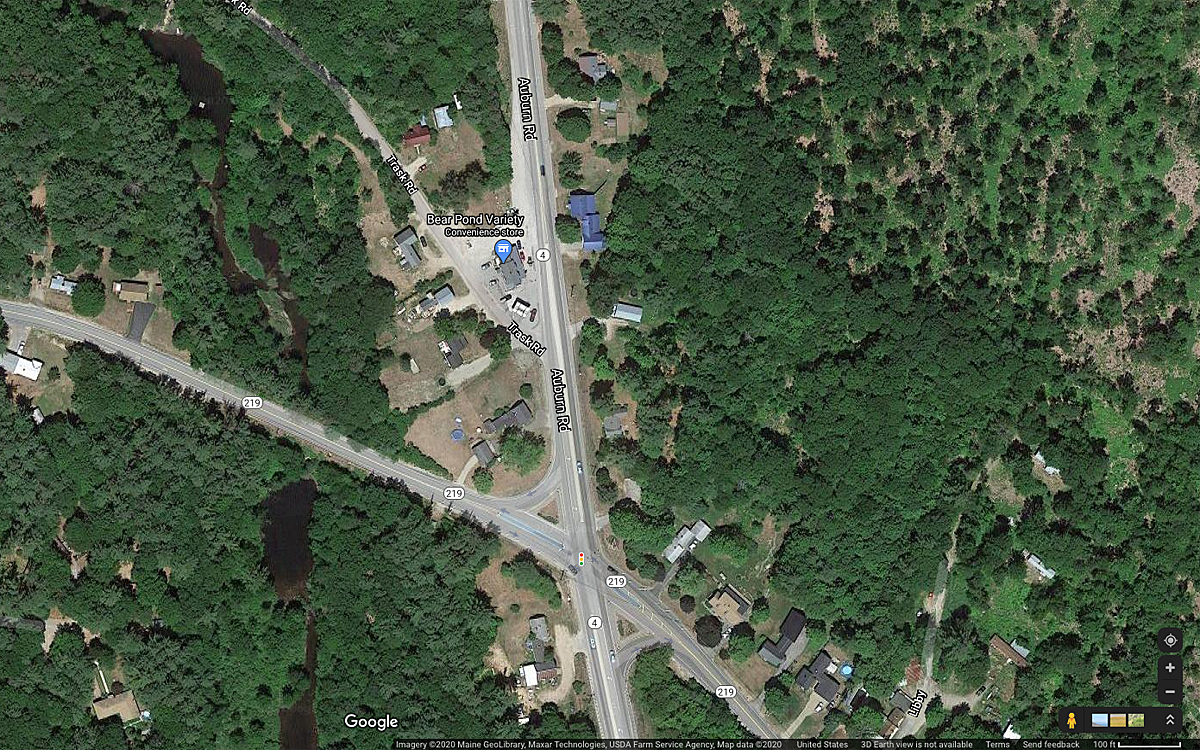Screen dimensions: 1200x750
Task: Zoom out with the minus button
Action: click(x=1169, y=692)
